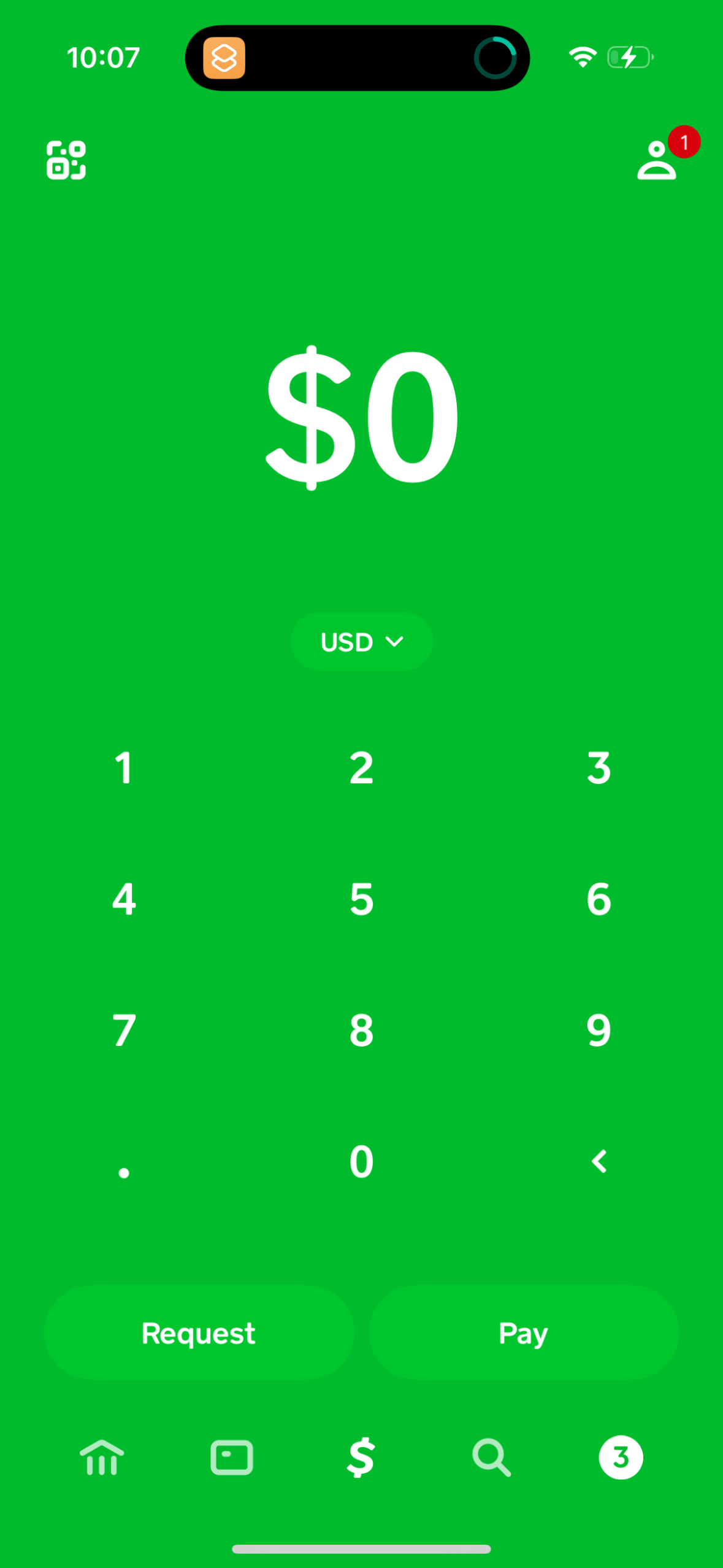The width and height of the screenshot is (723, 1568).
Task: Tap digit 9 on the keypad
Action: click(x=598, y=1030)
